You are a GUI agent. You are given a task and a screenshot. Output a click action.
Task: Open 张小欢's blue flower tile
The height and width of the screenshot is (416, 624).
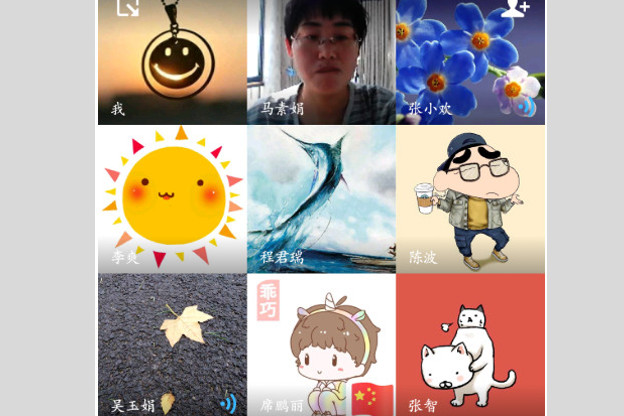(x=470, y=62)
